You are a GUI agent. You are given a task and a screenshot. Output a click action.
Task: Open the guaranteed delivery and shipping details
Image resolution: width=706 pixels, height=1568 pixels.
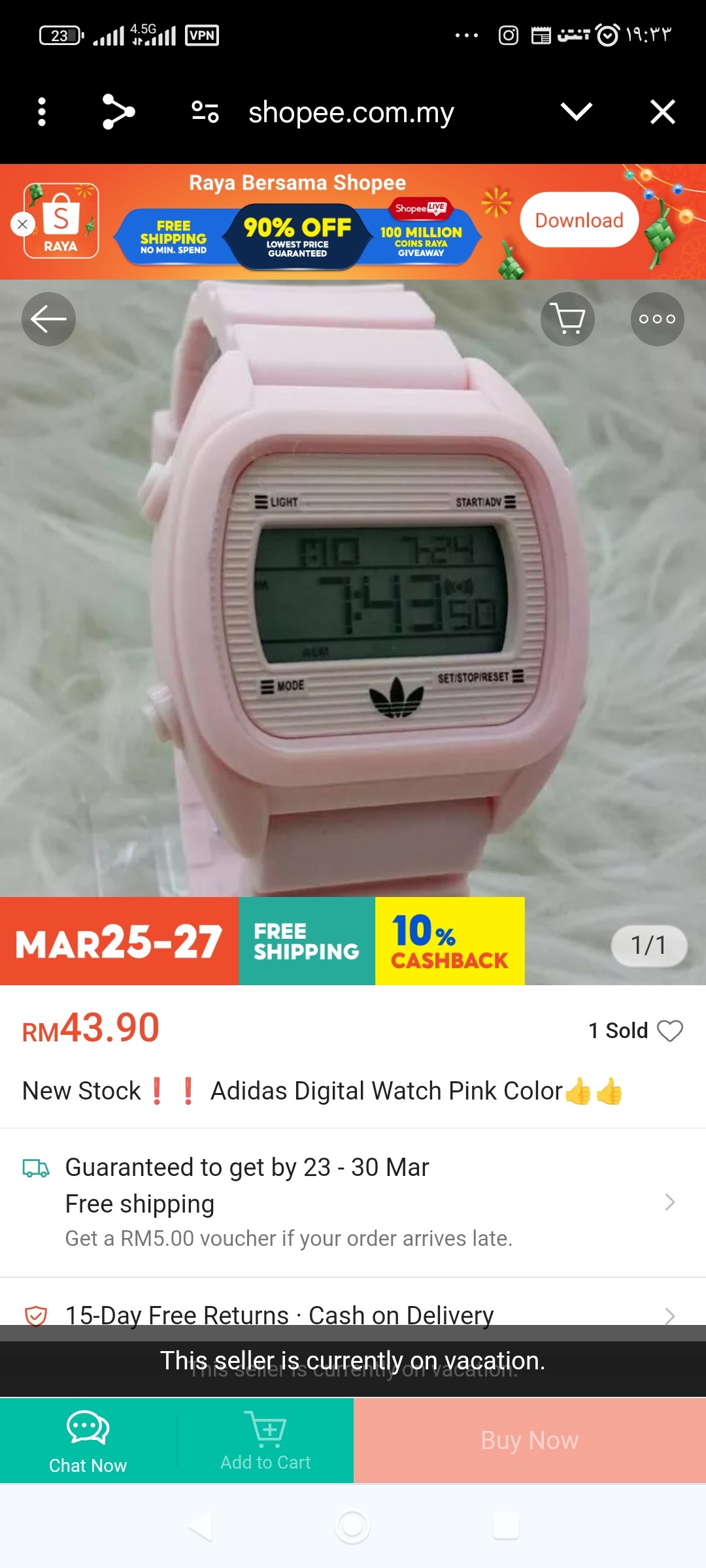pos(353,1202)
